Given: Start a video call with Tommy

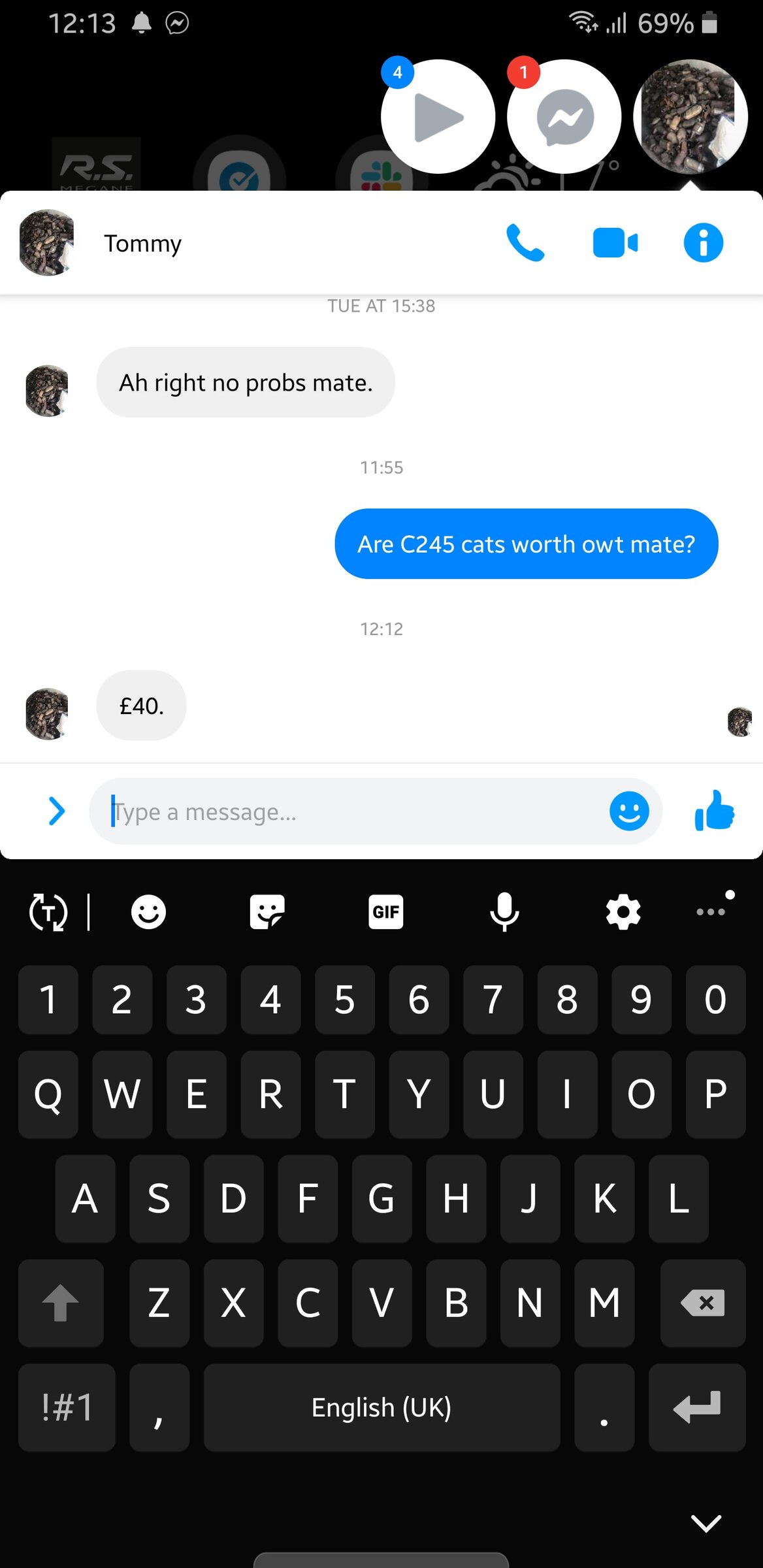Looking at the screenshot, I should [x=615, y=243].
